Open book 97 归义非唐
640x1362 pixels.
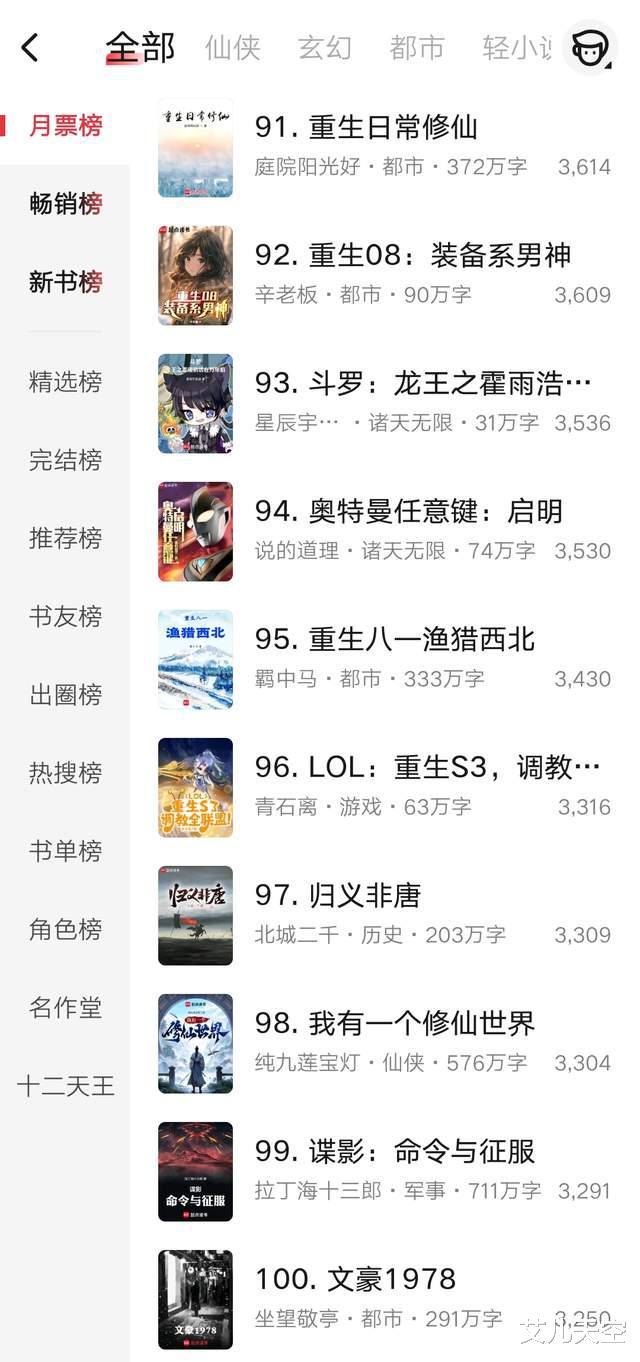[385, 915]
